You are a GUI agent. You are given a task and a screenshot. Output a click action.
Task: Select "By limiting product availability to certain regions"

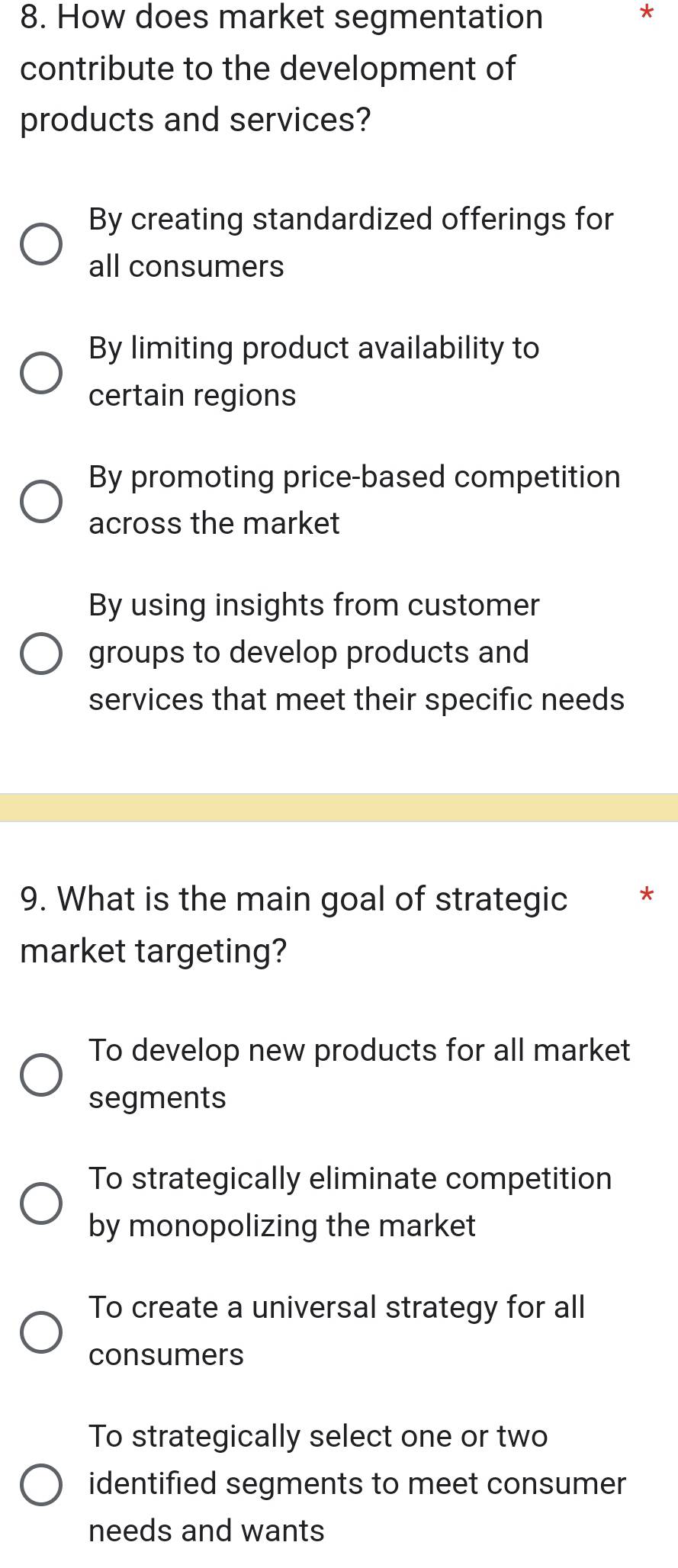pyautogui.click(x=42, y=372)
